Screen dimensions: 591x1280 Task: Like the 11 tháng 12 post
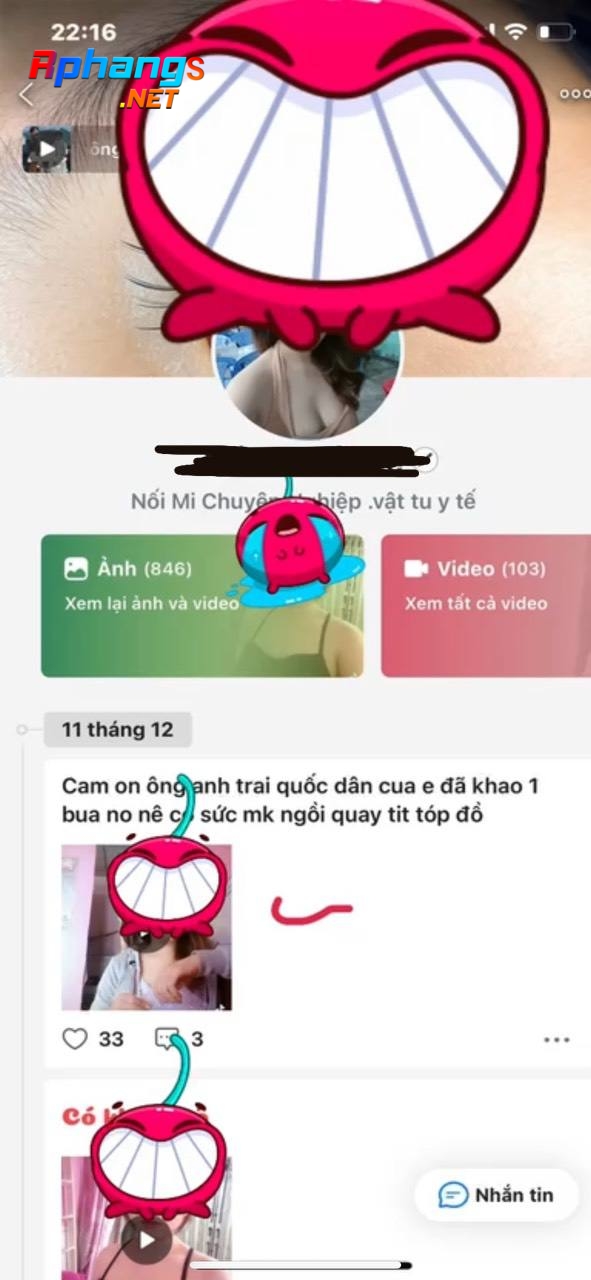point(75,1039)
